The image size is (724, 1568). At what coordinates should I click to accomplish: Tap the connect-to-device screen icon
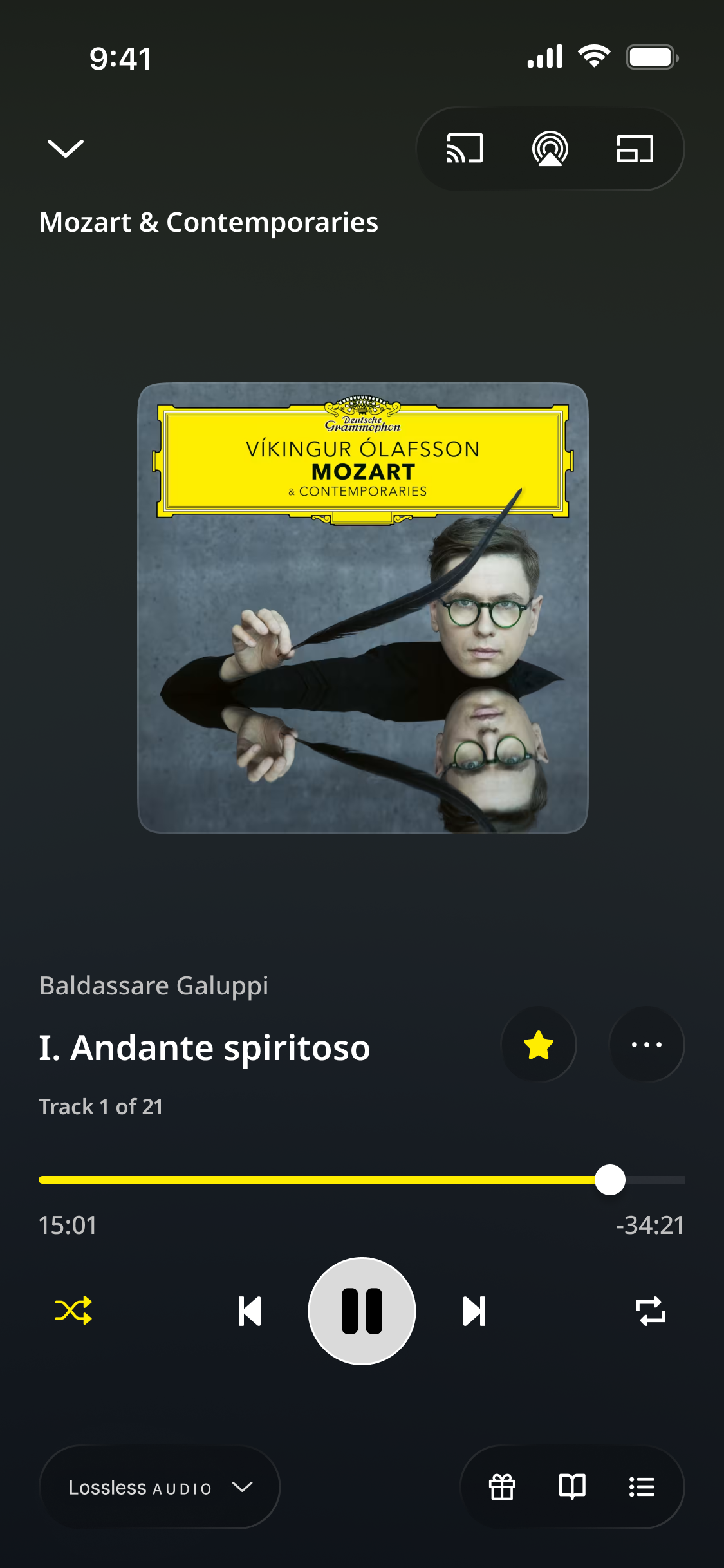click(635, 149)
